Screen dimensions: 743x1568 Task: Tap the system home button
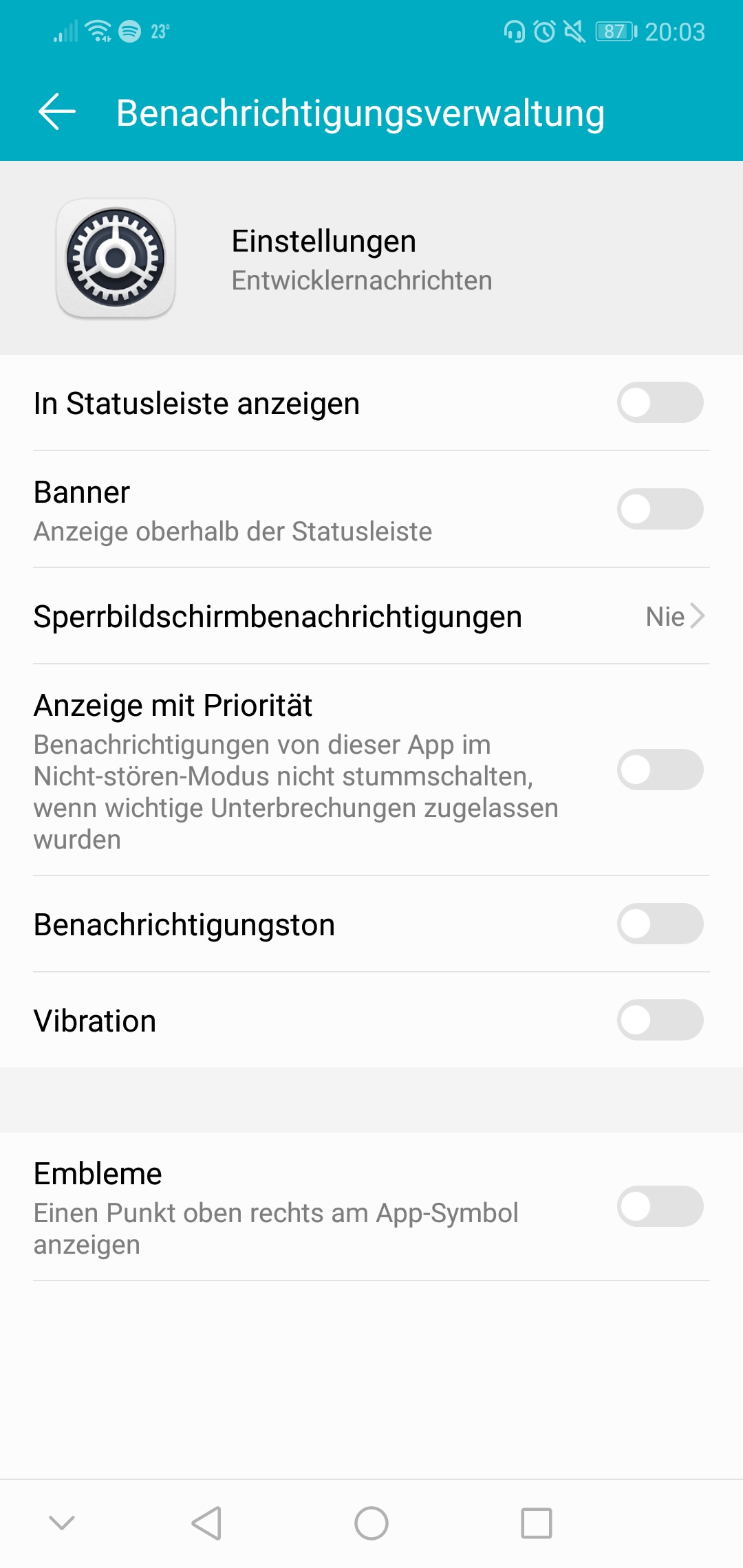(371, 1523)
